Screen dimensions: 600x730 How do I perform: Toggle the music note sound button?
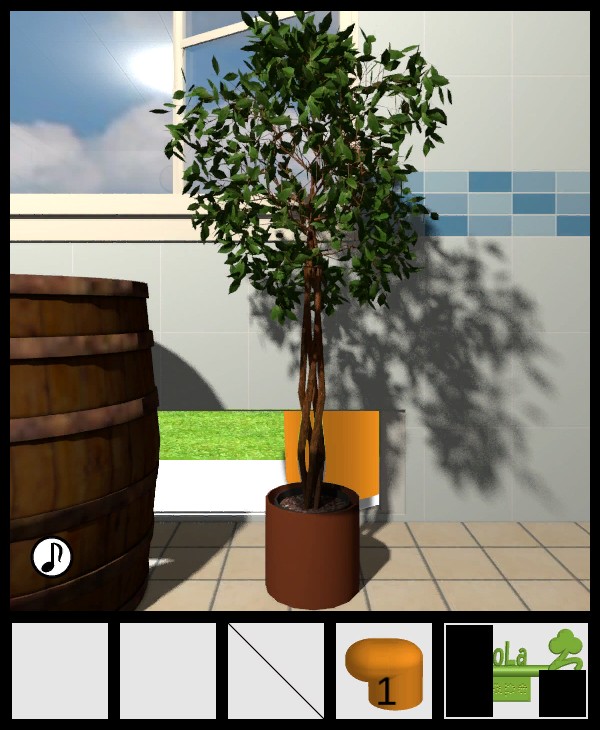point(52,557)
